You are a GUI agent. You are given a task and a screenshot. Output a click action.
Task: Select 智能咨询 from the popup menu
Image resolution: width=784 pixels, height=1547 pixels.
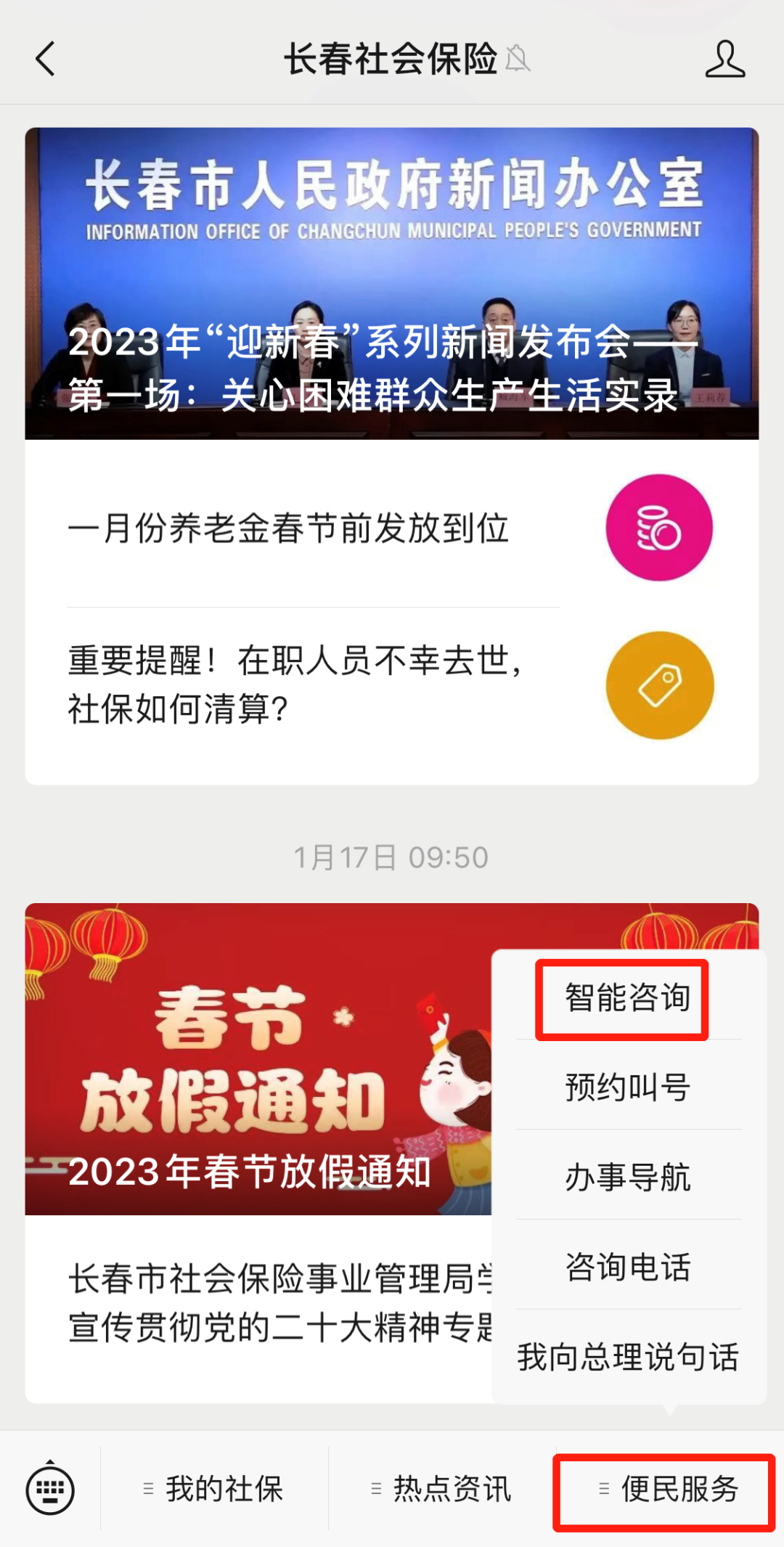click(628, 997)
